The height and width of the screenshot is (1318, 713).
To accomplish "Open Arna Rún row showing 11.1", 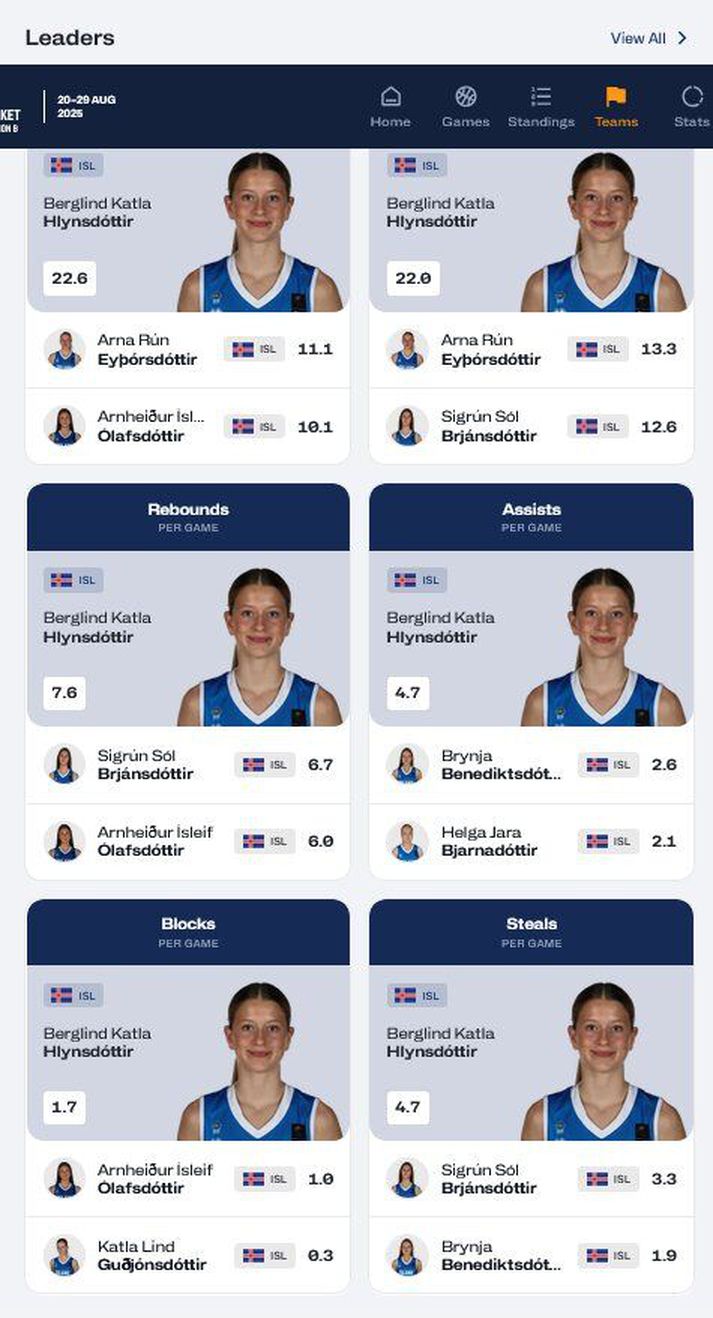I will tap(188, 350).
